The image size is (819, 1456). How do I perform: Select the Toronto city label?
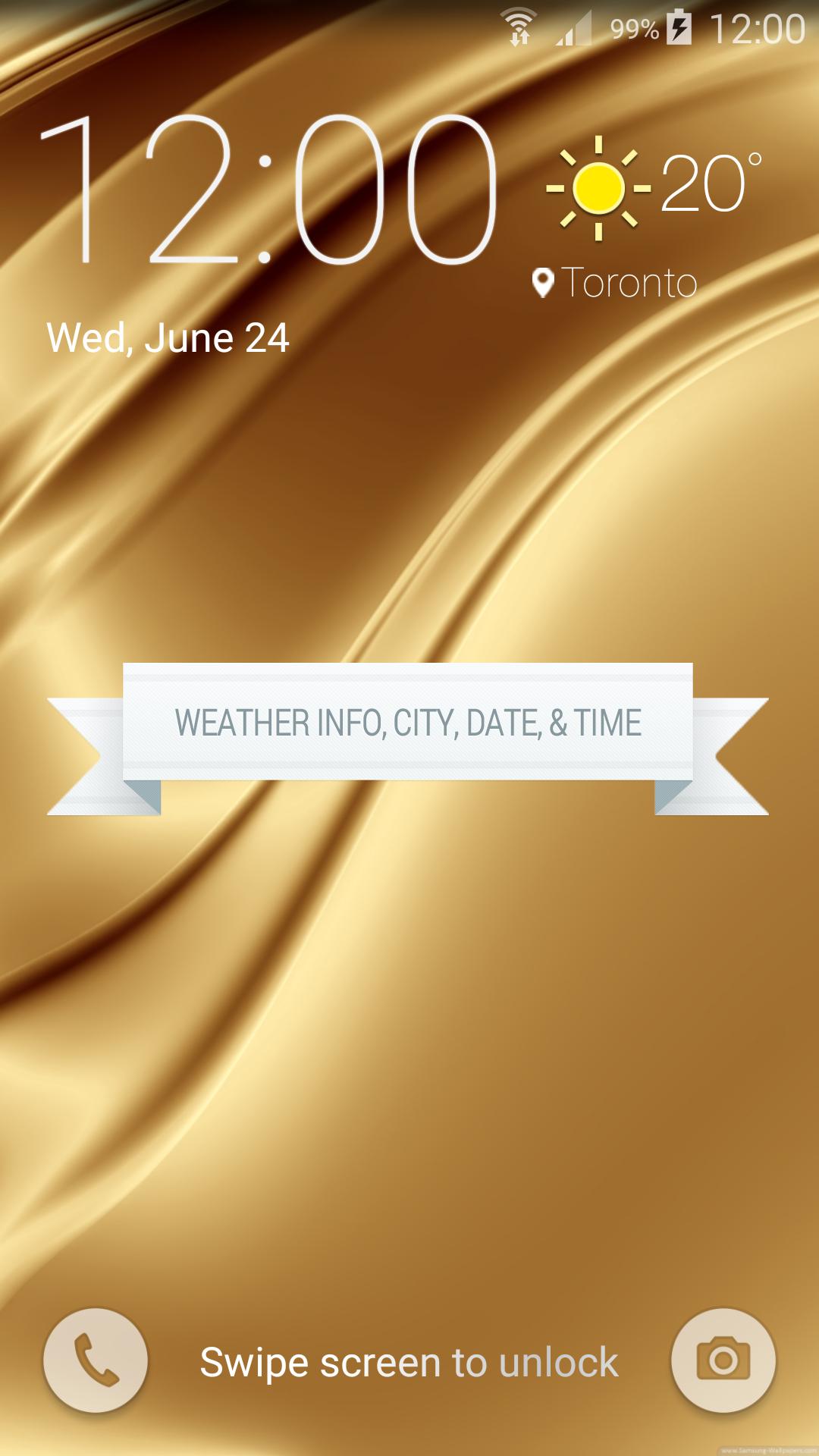coord(629,283)
